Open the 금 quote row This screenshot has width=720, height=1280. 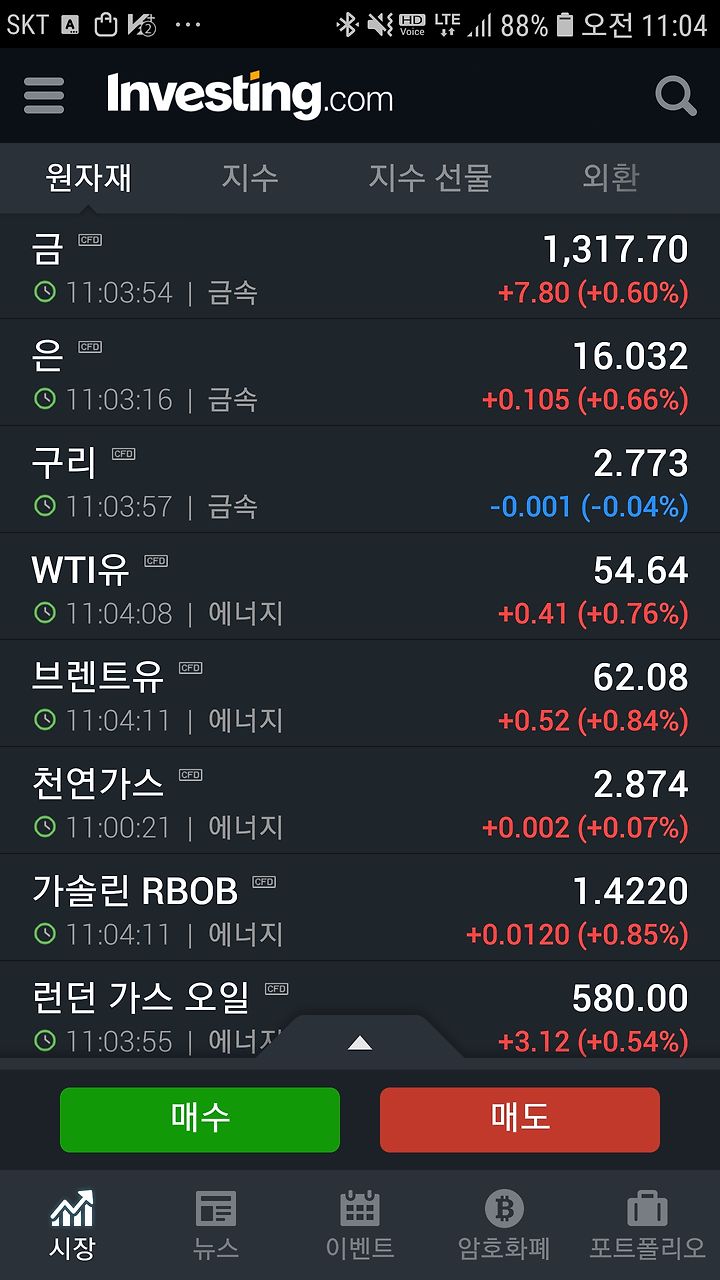click(360, 266)
